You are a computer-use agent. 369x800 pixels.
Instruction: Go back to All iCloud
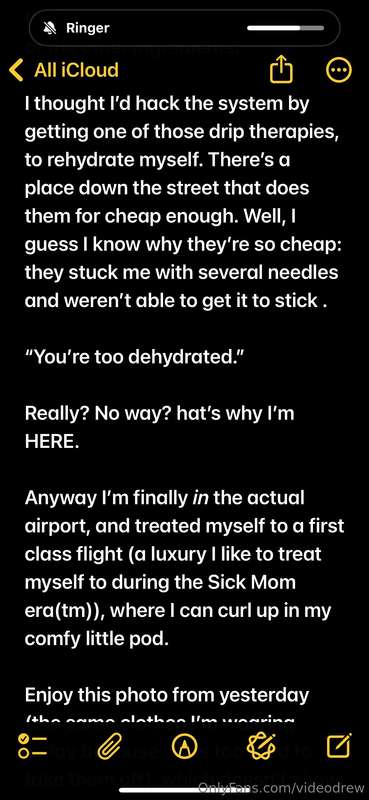pos(64,70)
